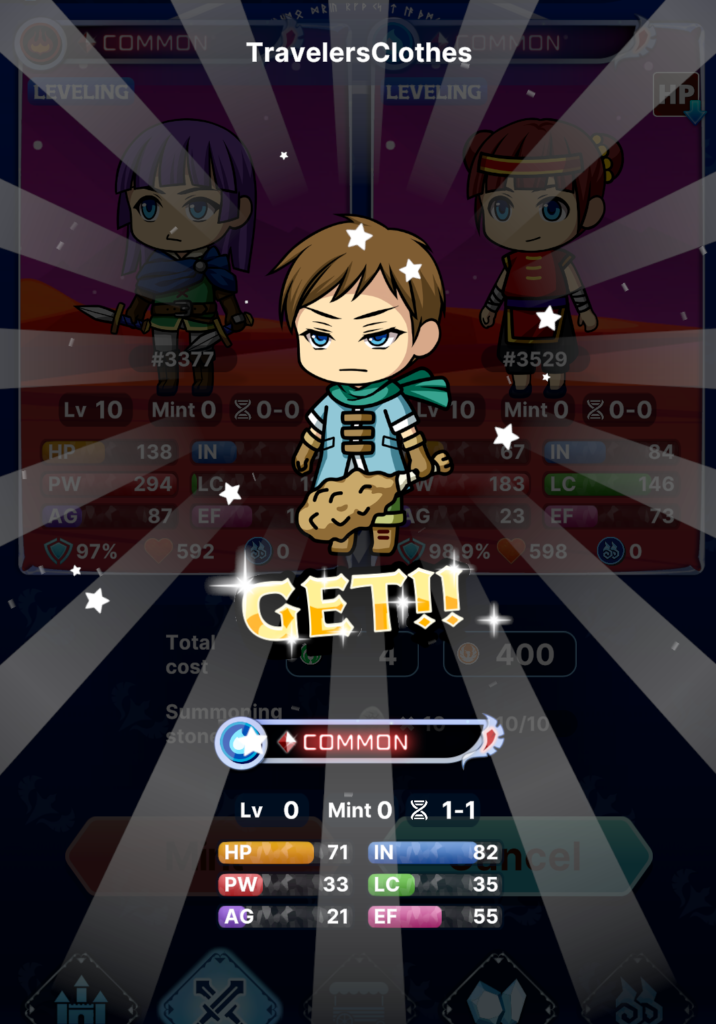Open the shop stall tab
716x1024 pixels.
pos(358,995)
